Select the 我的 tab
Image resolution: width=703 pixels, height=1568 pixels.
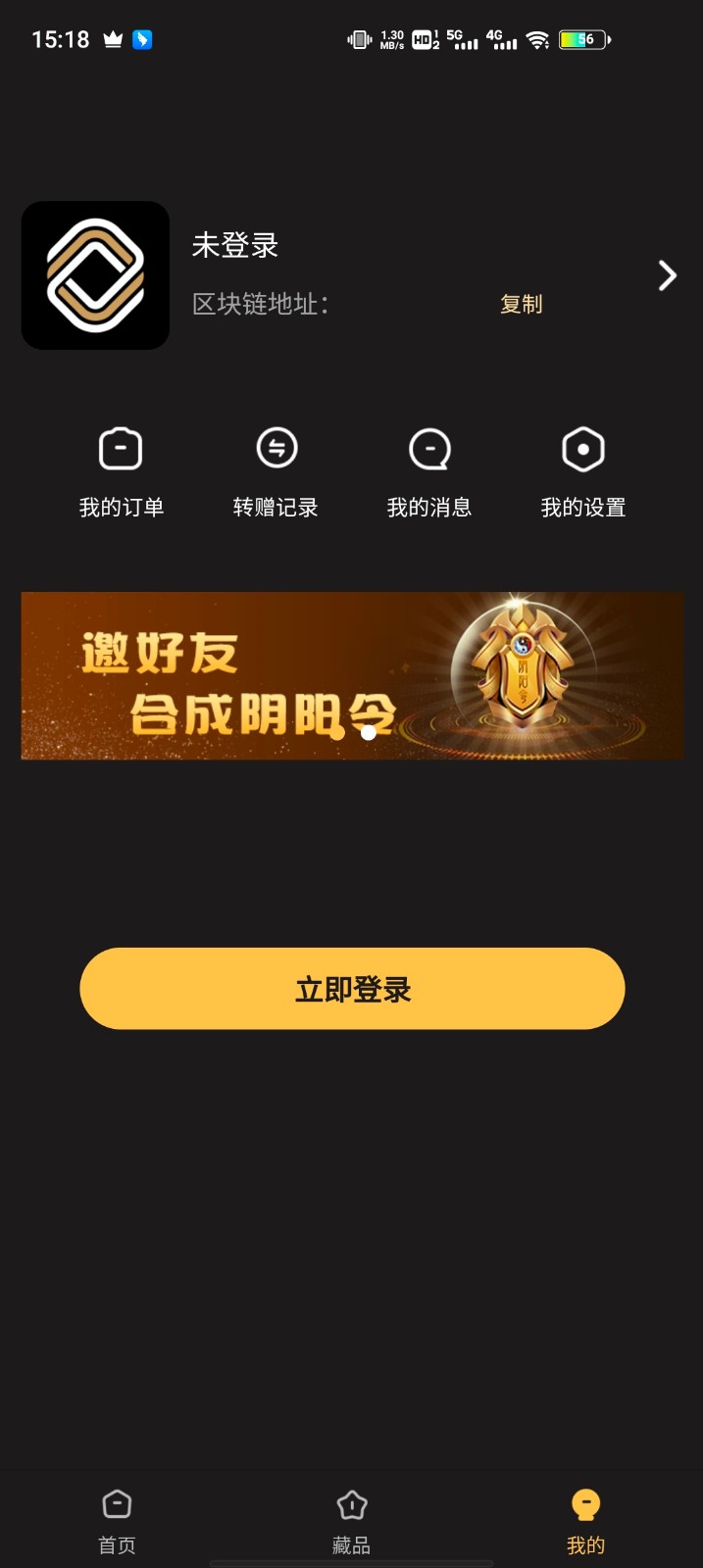pyautogui.click(x=585, y=1521)
